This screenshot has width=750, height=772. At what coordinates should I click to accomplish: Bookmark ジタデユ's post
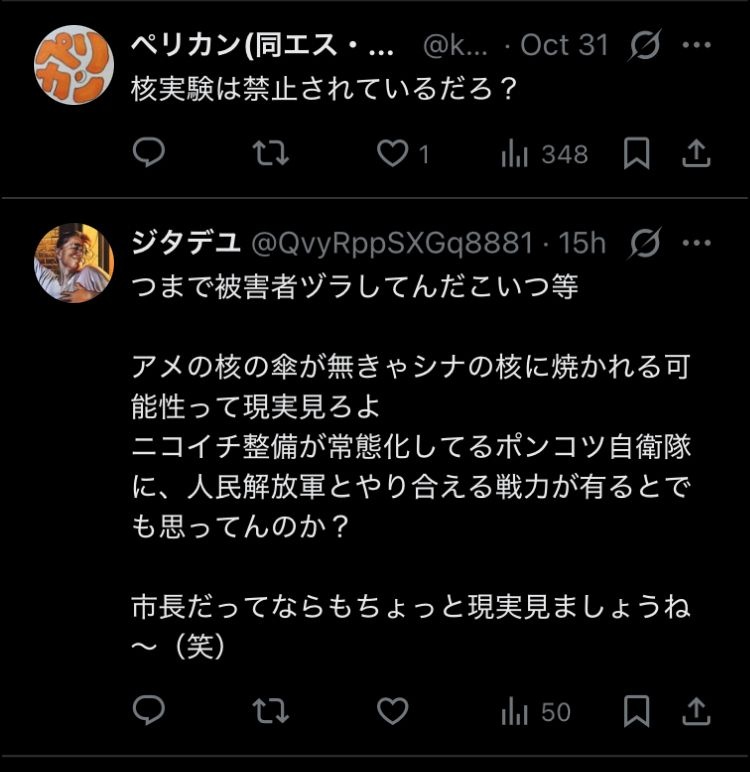pyautogui.click(x=637, y=711)
